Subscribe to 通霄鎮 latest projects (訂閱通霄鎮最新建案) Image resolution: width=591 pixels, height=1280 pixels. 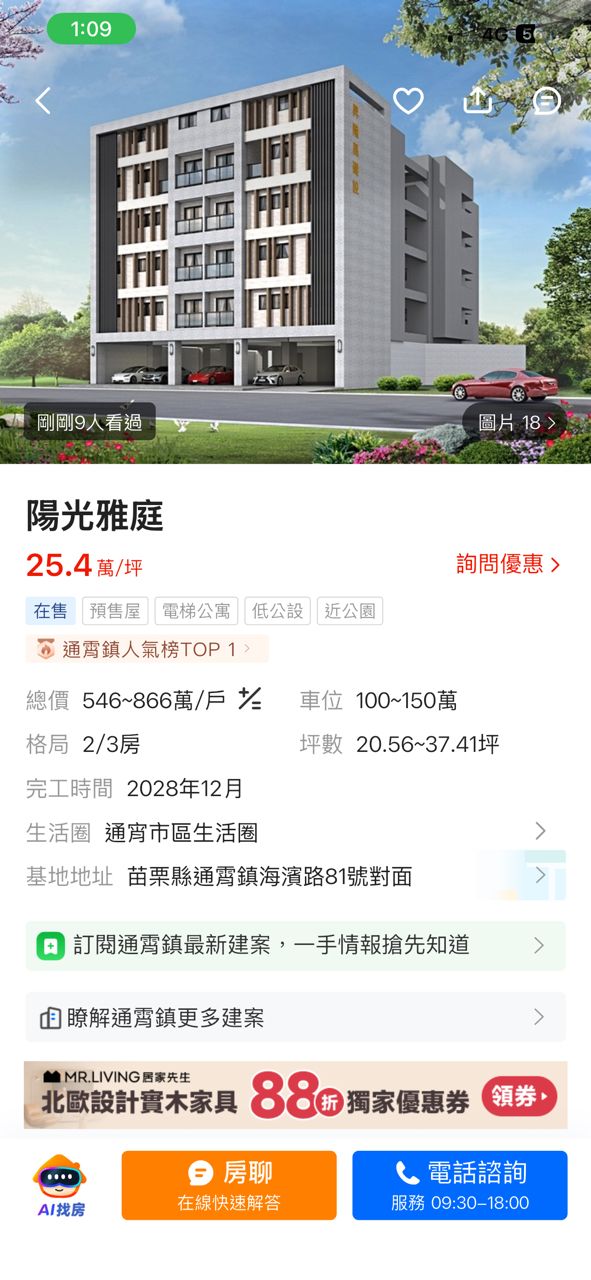[295, 945]
